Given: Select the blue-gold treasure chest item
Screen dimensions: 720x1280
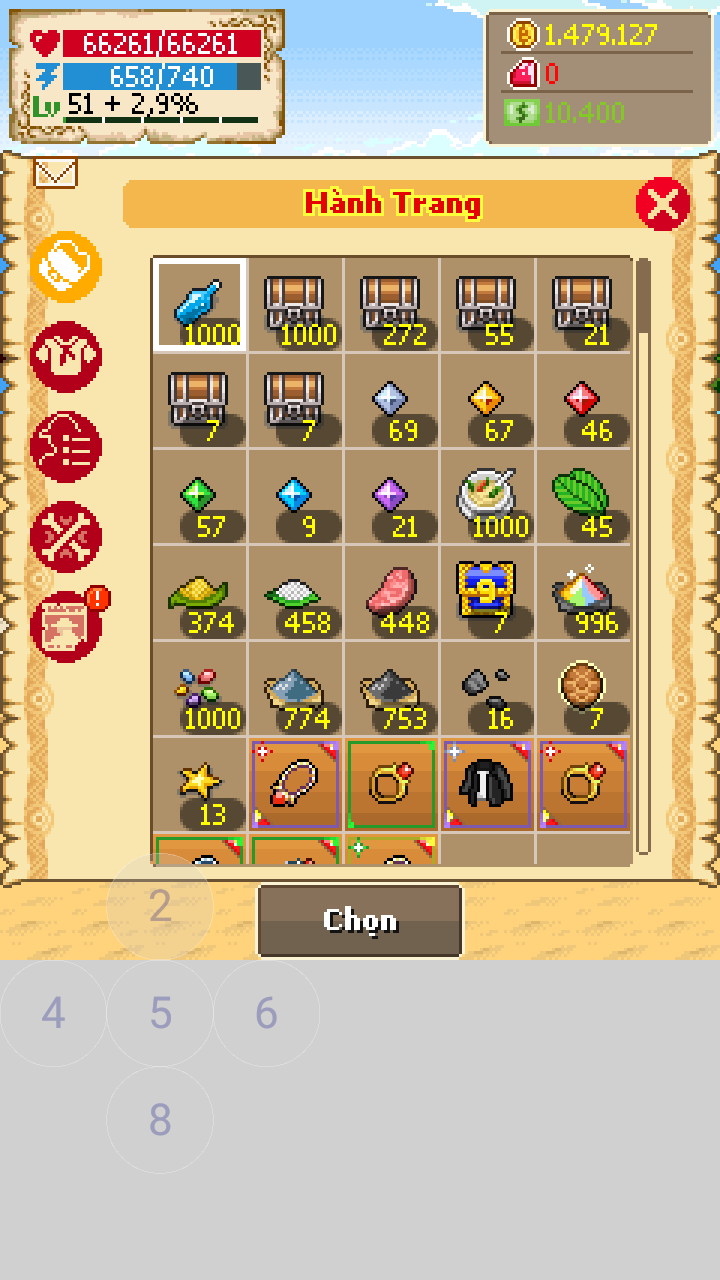Looking at the screenshot, I should [487, 593].
